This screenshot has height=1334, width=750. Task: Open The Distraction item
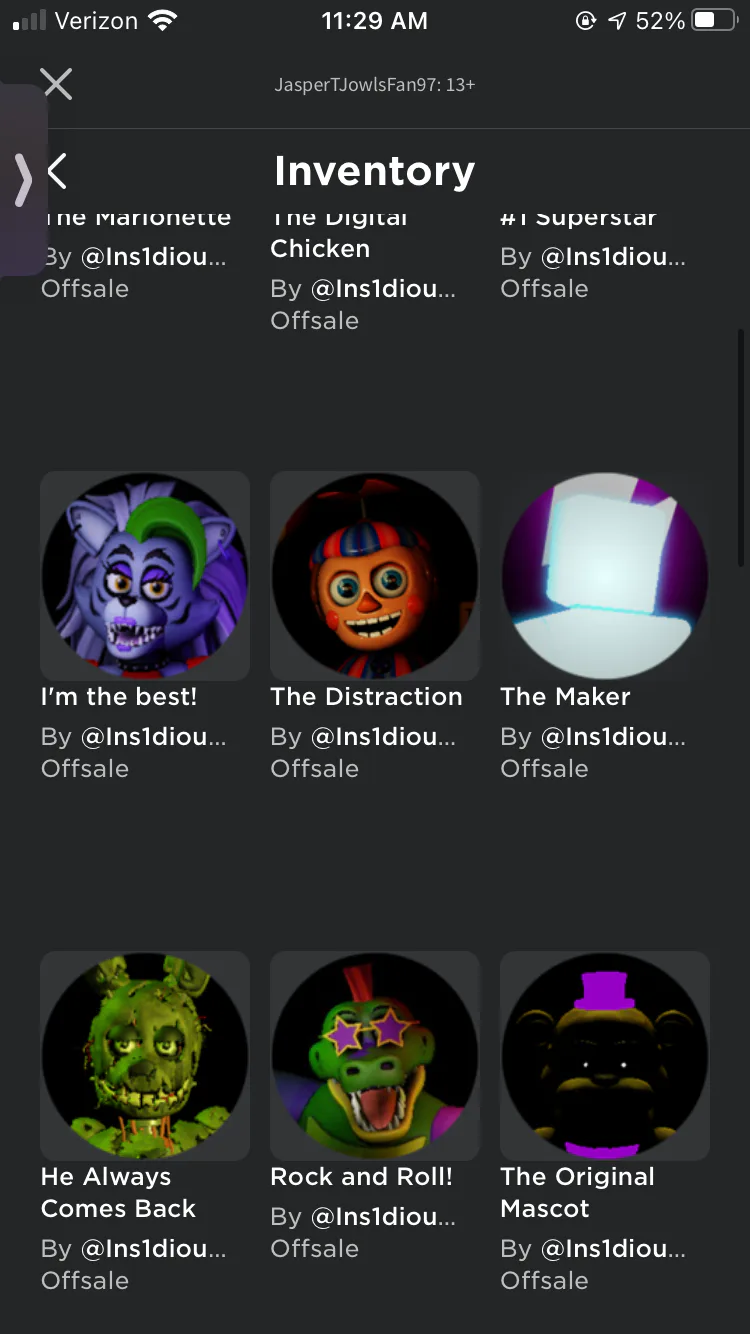374,576
